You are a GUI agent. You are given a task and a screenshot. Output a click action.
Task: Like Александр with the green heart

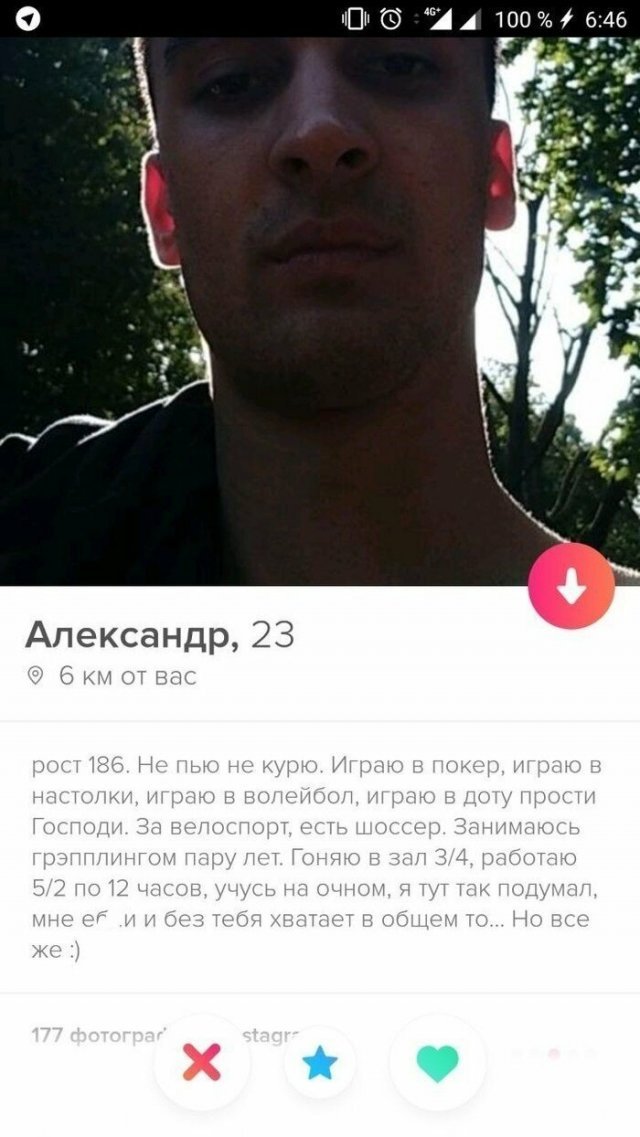pos(437,1061)
